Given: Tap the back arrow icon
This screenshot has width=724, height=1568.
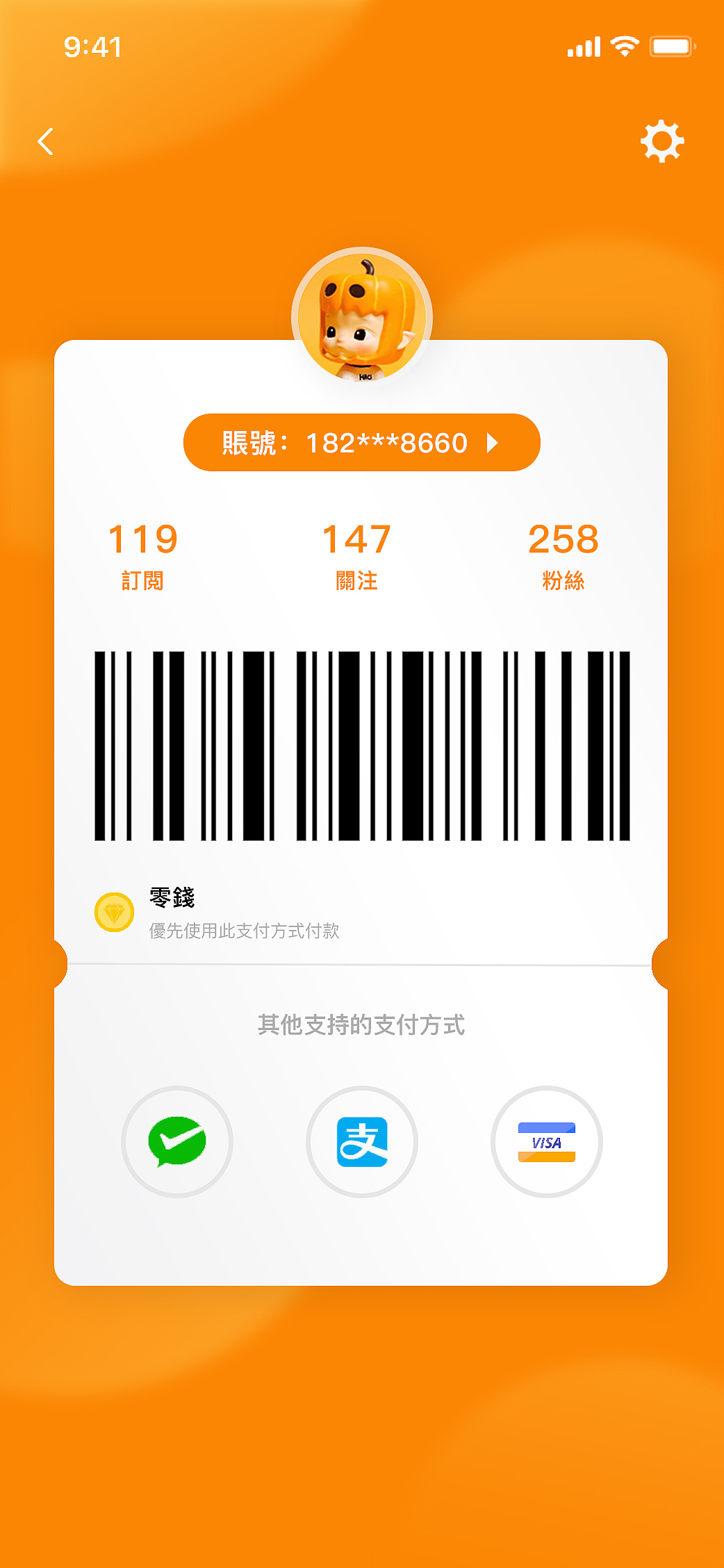Looking at the screenshot, I should [44, 142].
